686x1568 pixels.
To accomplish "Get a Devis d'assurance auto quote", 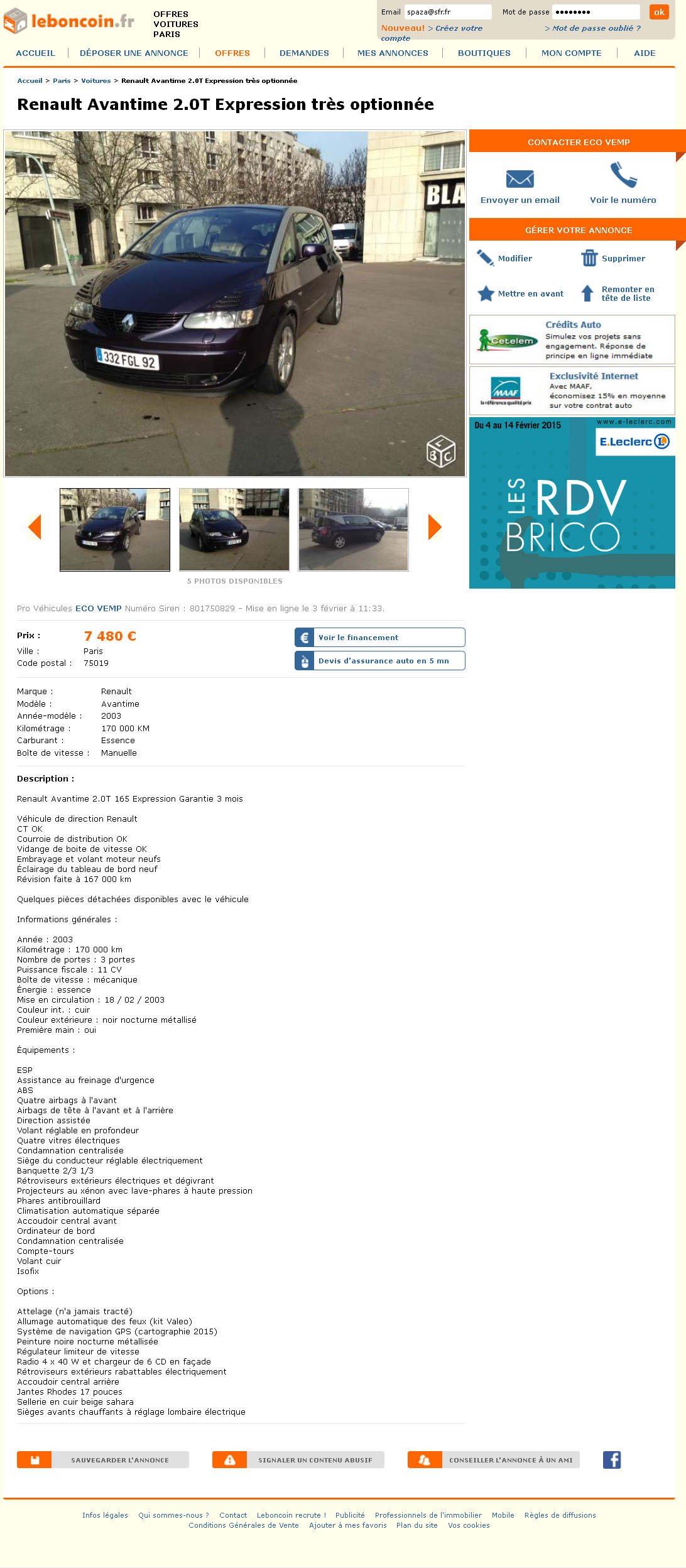I will pos(379,661).
